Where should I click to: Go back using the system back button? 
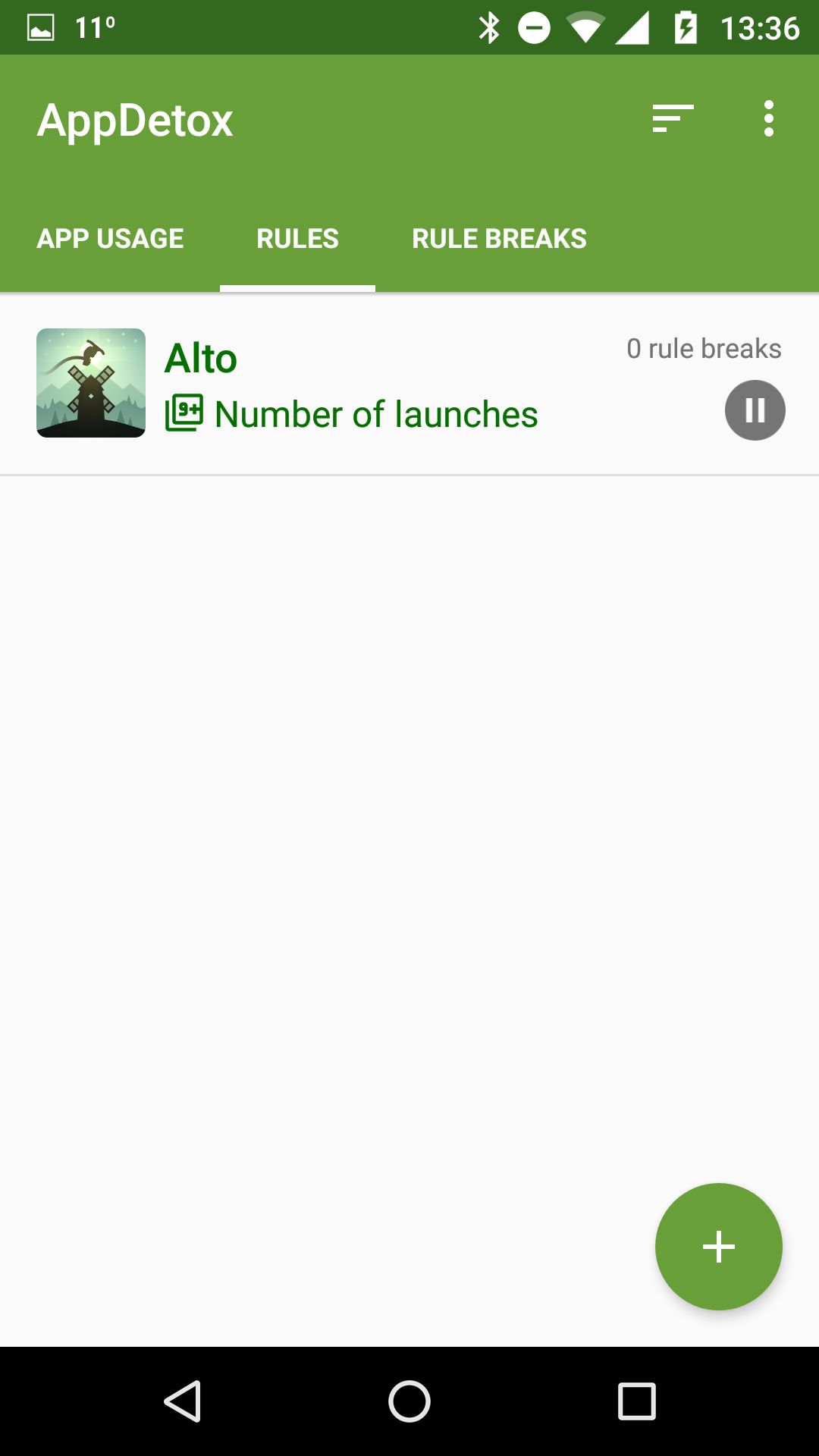click(183, 1401)
